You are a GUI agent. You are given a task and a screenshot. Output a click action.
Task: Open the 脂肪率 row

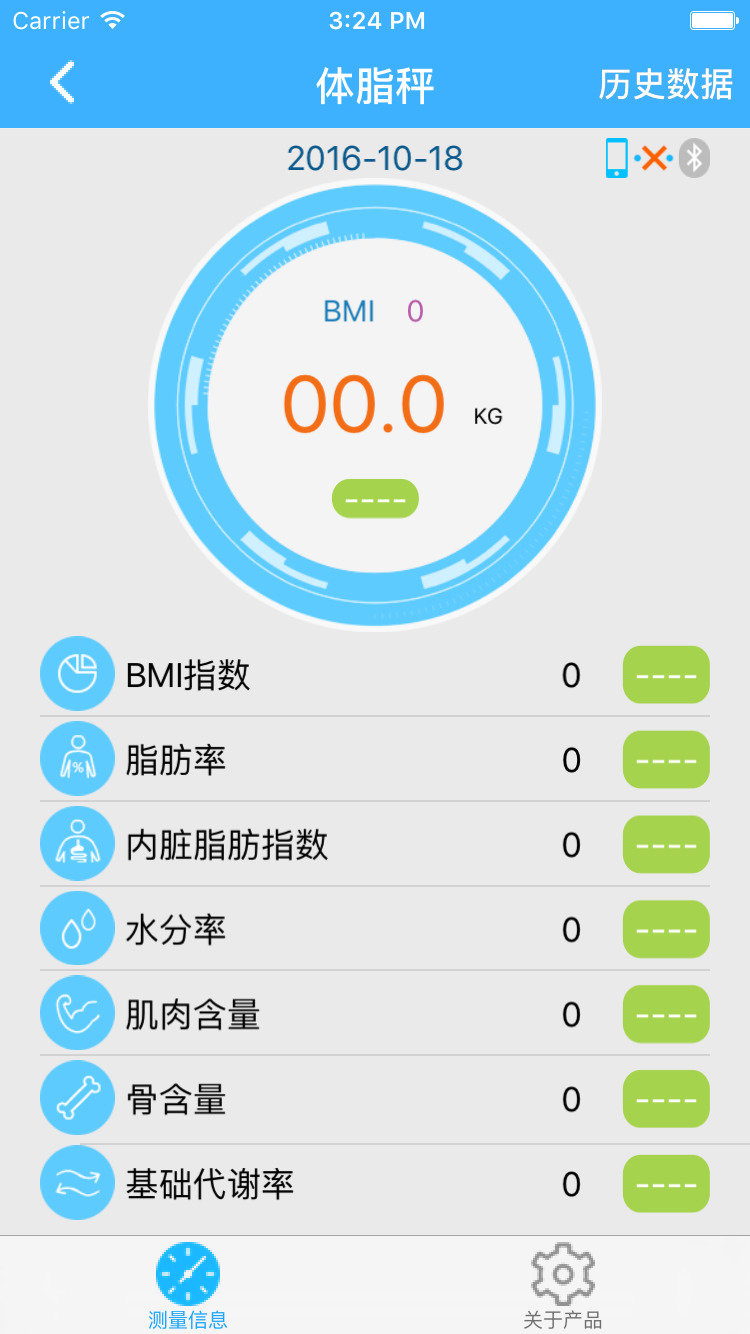(x=375, y=761)
